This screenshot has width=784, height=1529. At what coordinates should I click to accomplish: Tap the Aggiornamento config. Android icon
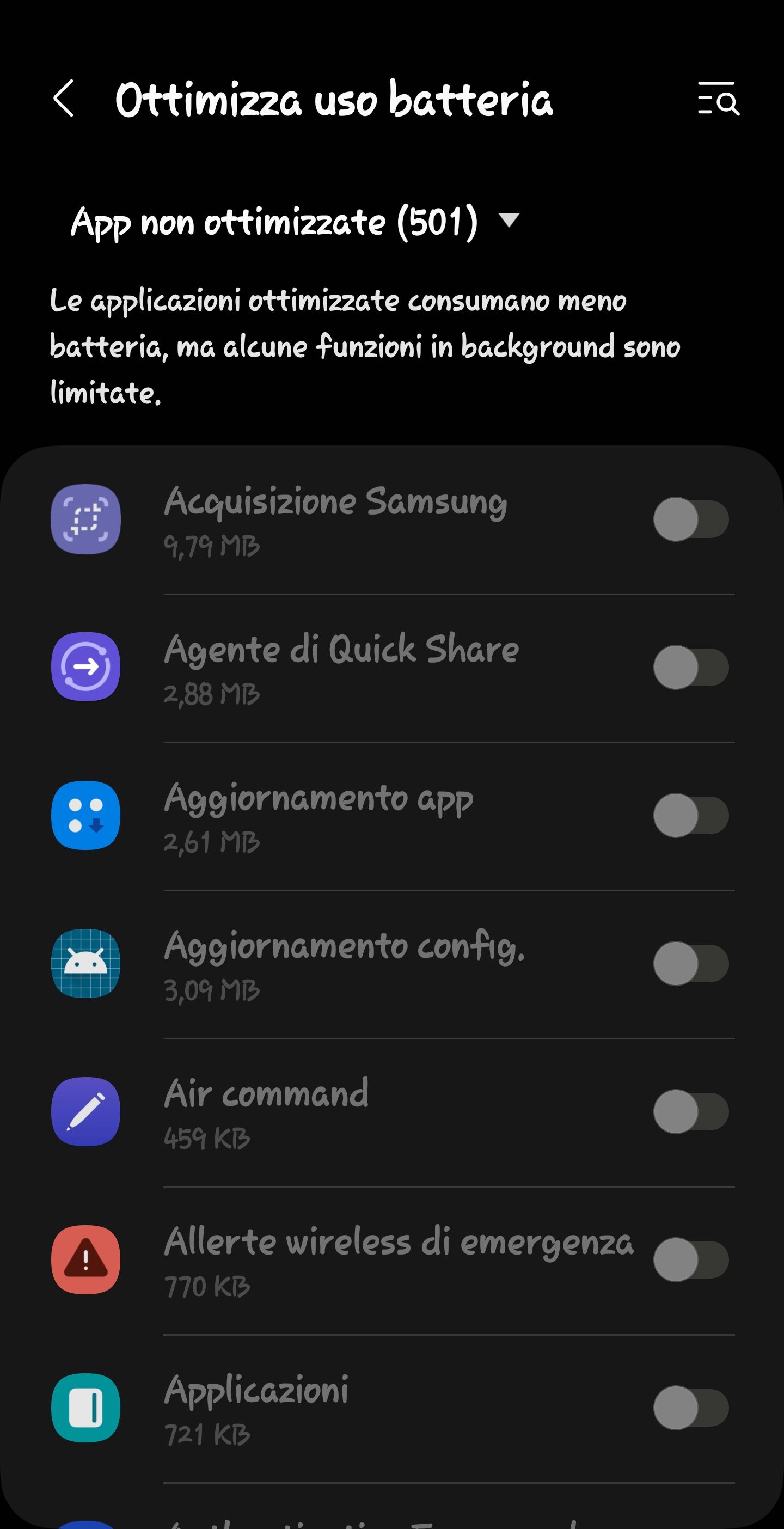click(x=86, y=964)
